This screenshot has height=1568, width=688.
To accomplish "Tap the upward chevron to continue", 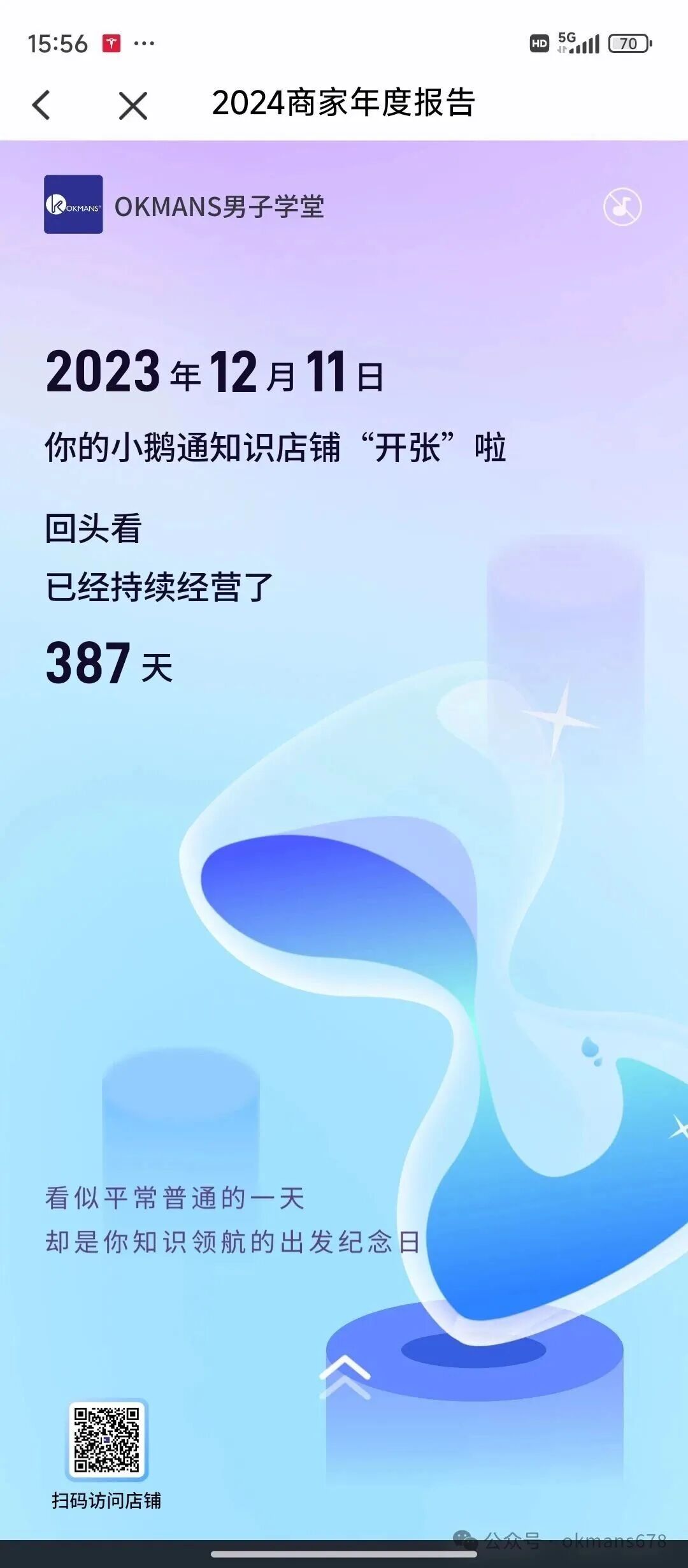I will click(x=345, y=1376).
